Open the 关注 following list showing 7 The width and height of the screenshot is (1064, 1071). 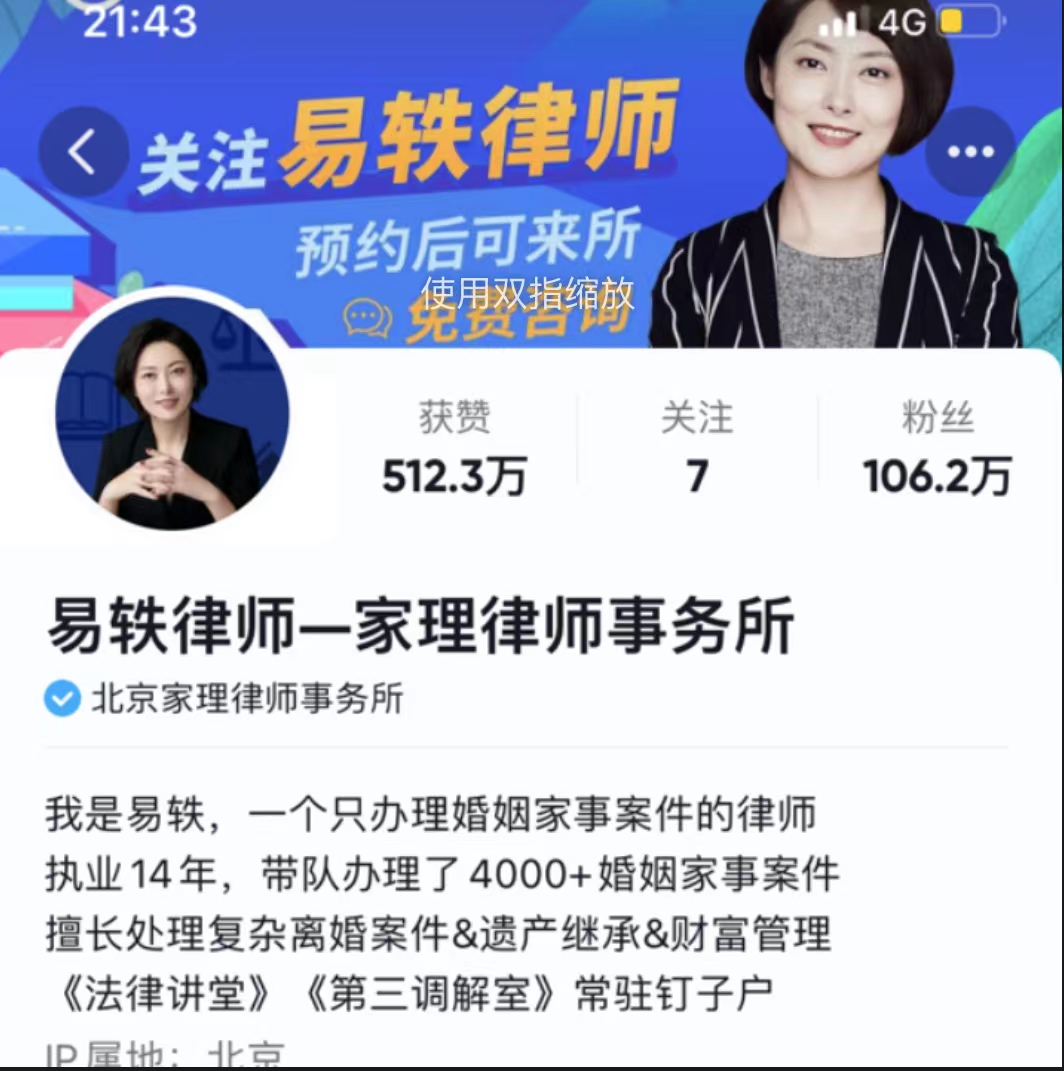695,448
